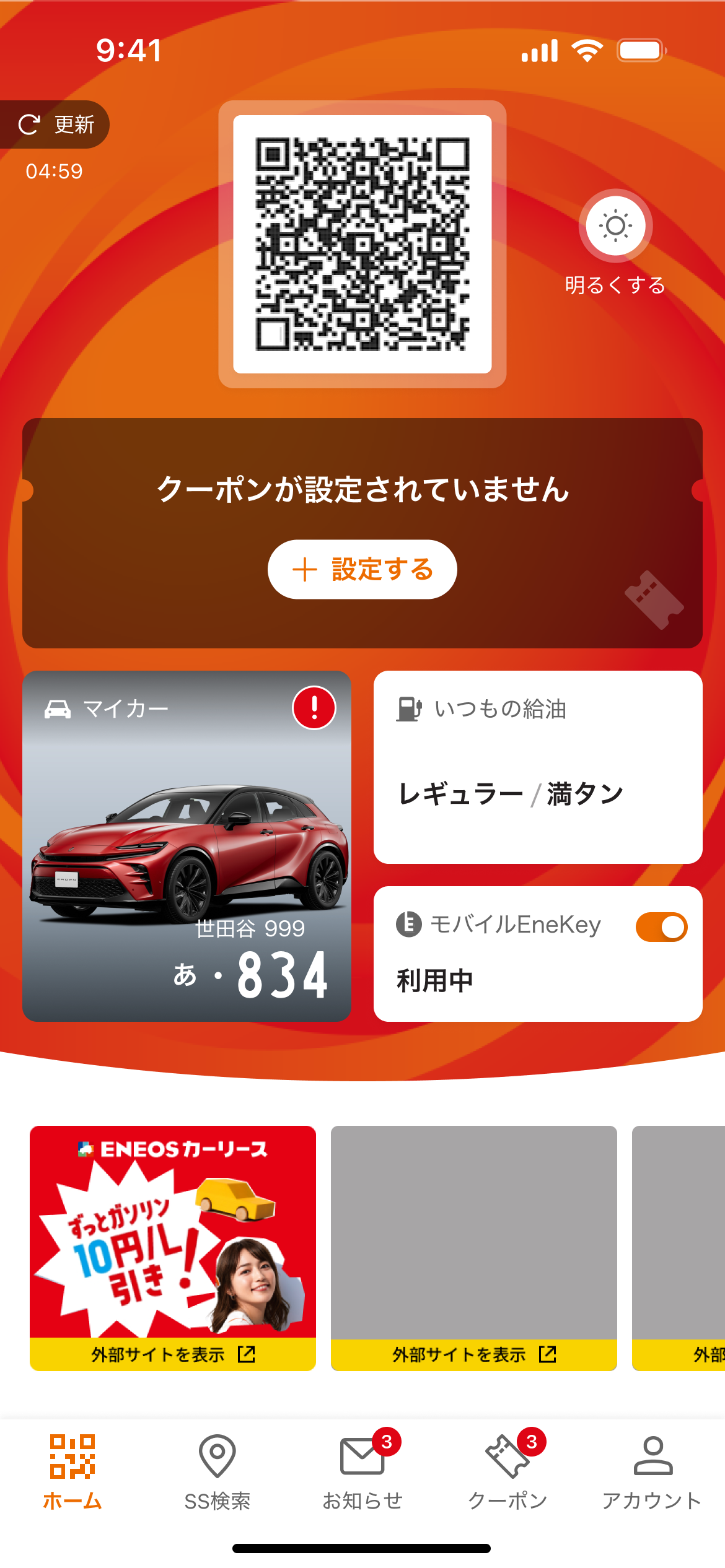The image size is (725, 1568).
Task: Open the ENEOSカーリース banner
Action: point(173,1247)
